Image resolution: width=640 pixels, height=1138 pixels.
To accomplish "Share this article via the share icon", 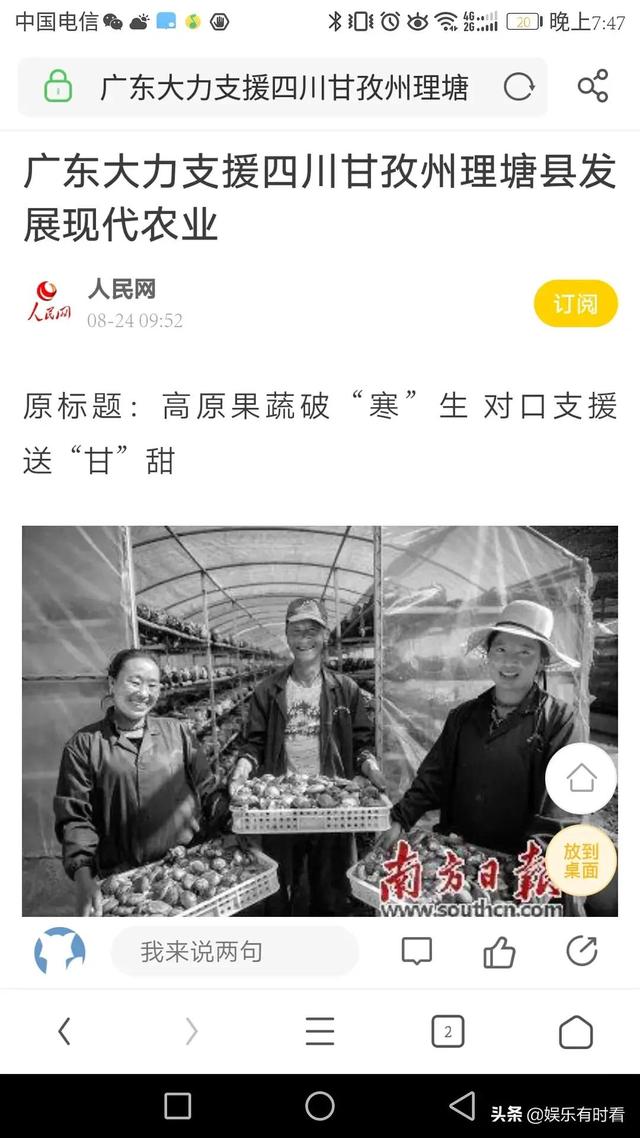I will [x=593, y=88].
